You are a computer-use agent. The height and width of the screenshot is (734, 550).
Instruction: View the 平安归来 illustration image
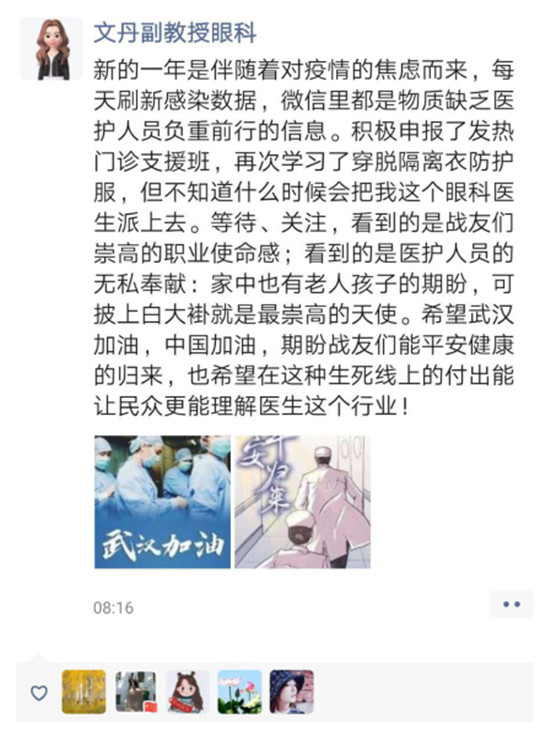pos(303,502)
